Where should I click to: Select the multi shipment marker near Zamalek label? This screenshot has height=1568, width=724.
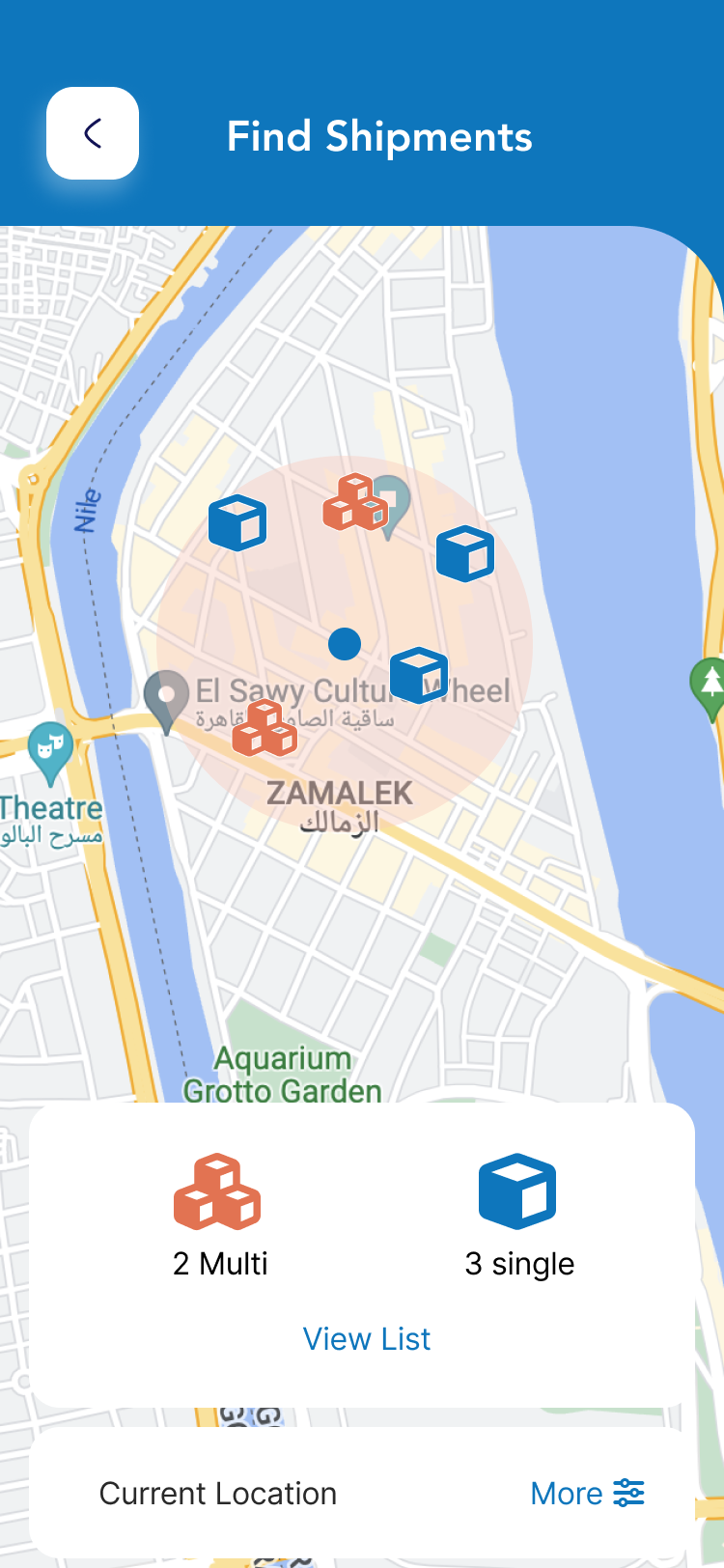(264, 729)
